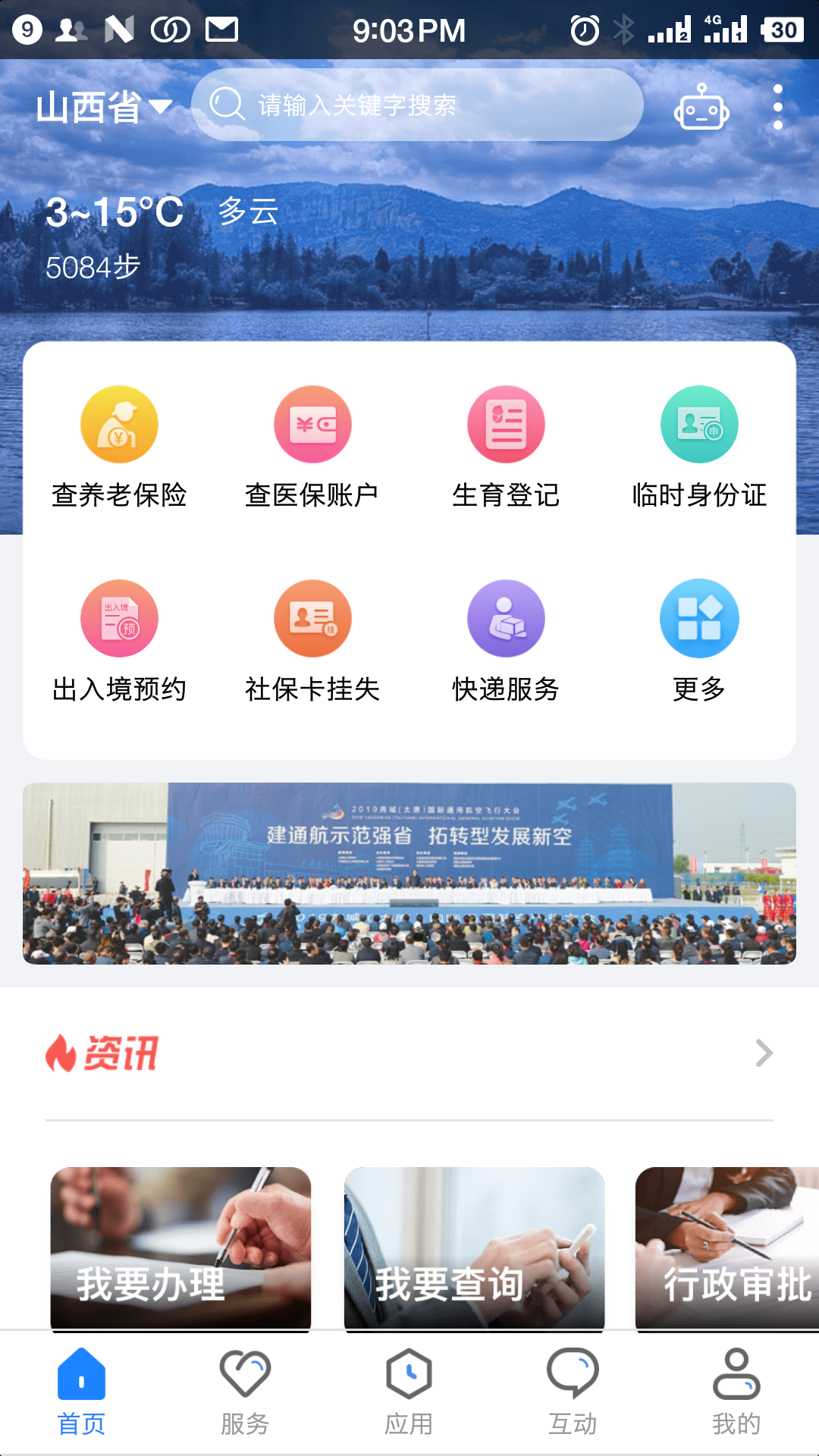Open the 我要办理 service card
This screenshot has width=819, height=1456.
pyautogui.click(x=180, y=1247)
